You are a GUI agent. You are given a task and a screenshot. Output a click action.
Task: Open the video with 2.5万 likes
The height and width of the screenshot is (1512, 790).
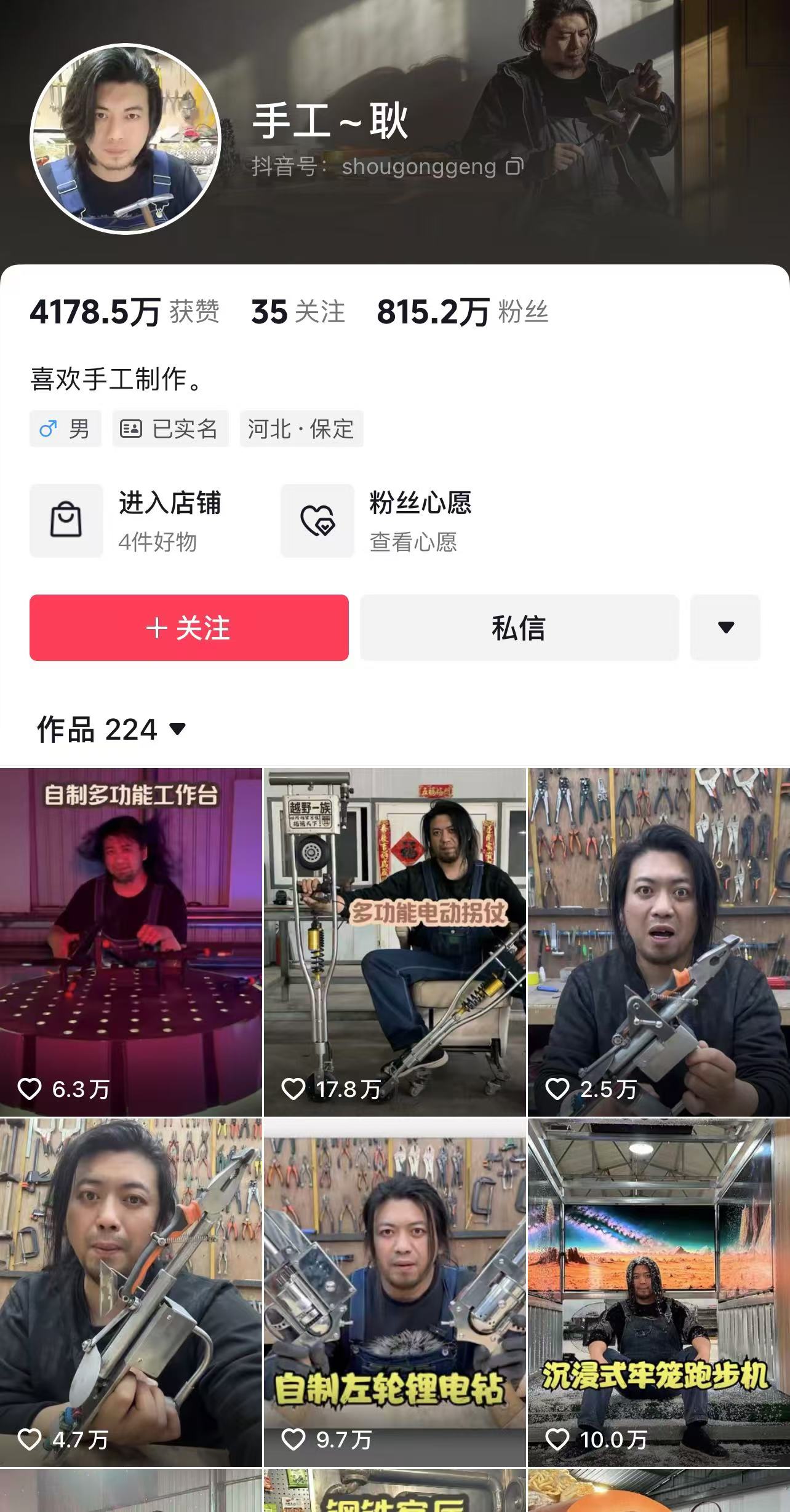[658, 941]
